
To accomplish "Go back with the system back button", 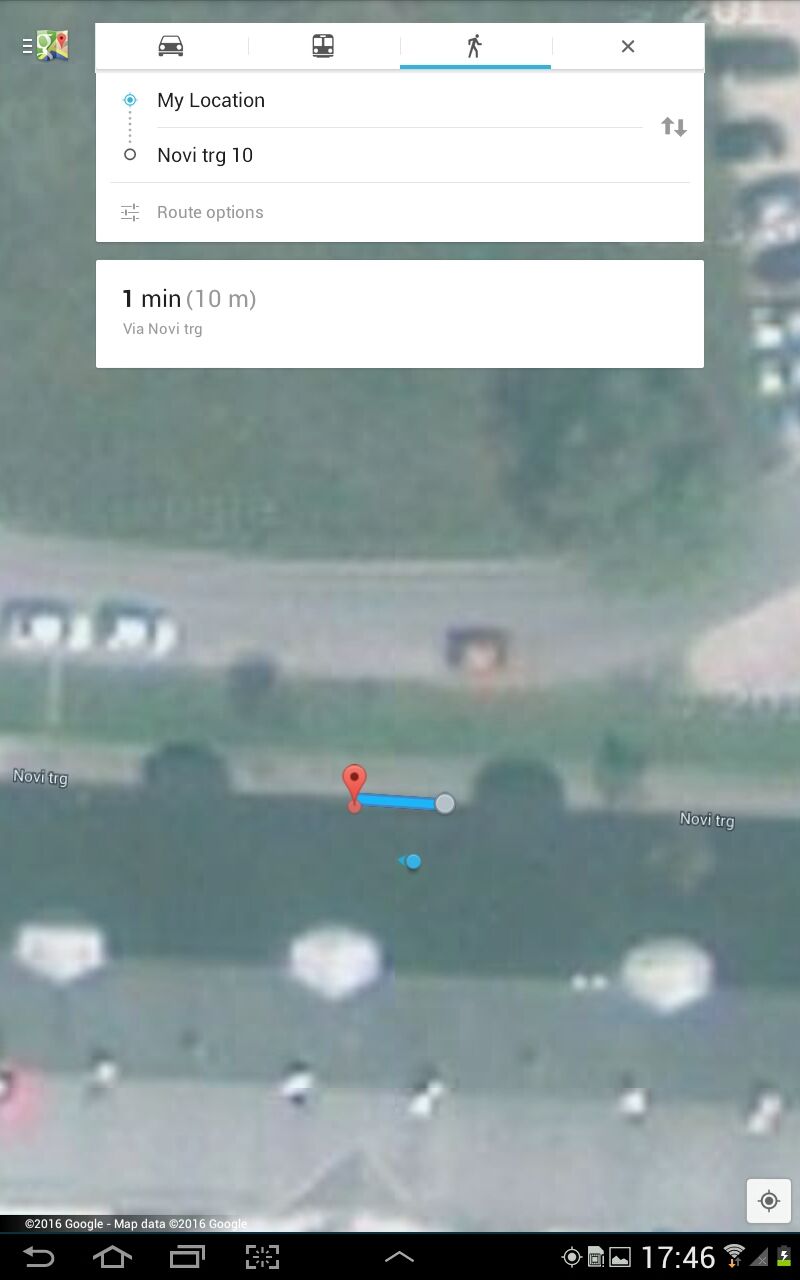I will click(39, 1256).
